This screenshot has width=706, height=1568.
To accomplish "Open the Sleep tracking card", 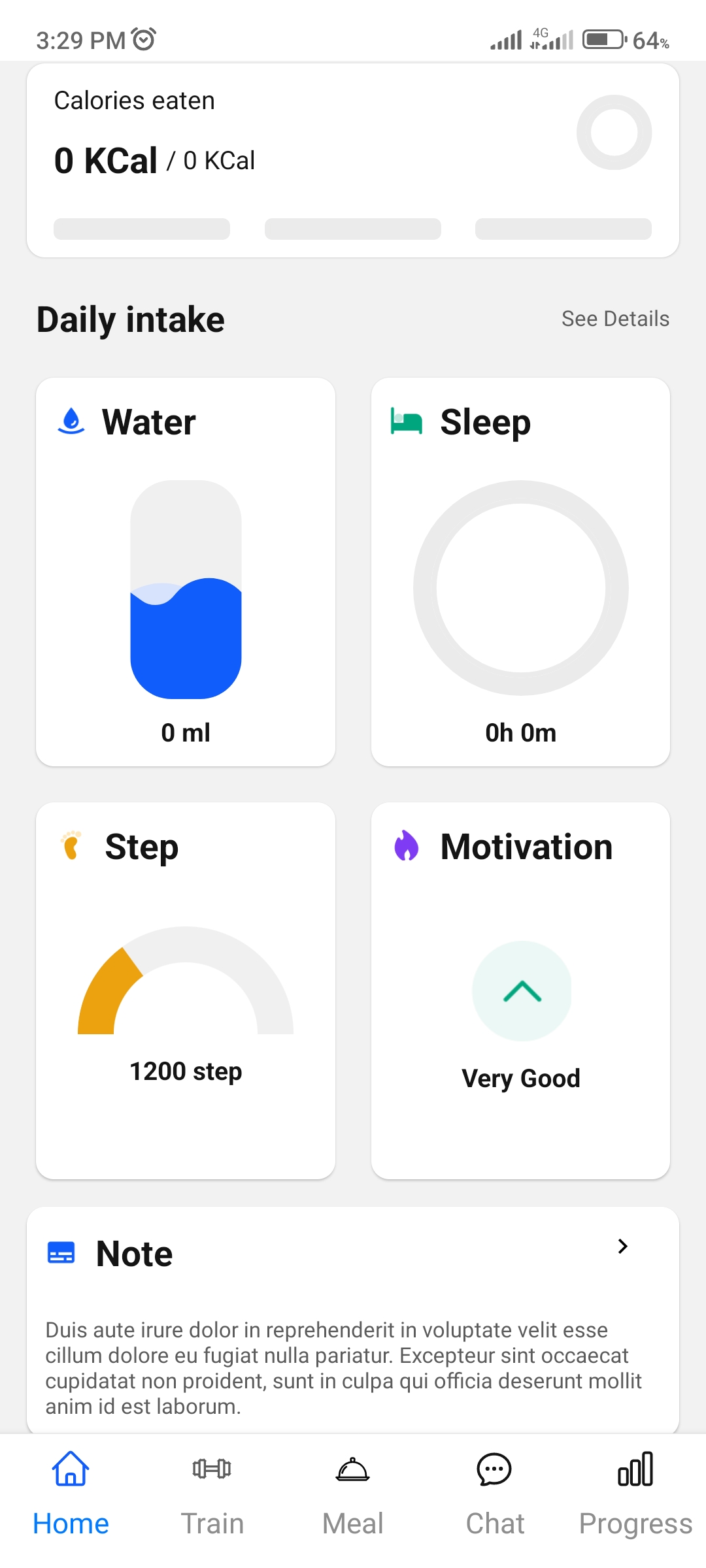I will click(x=520, y=572).
